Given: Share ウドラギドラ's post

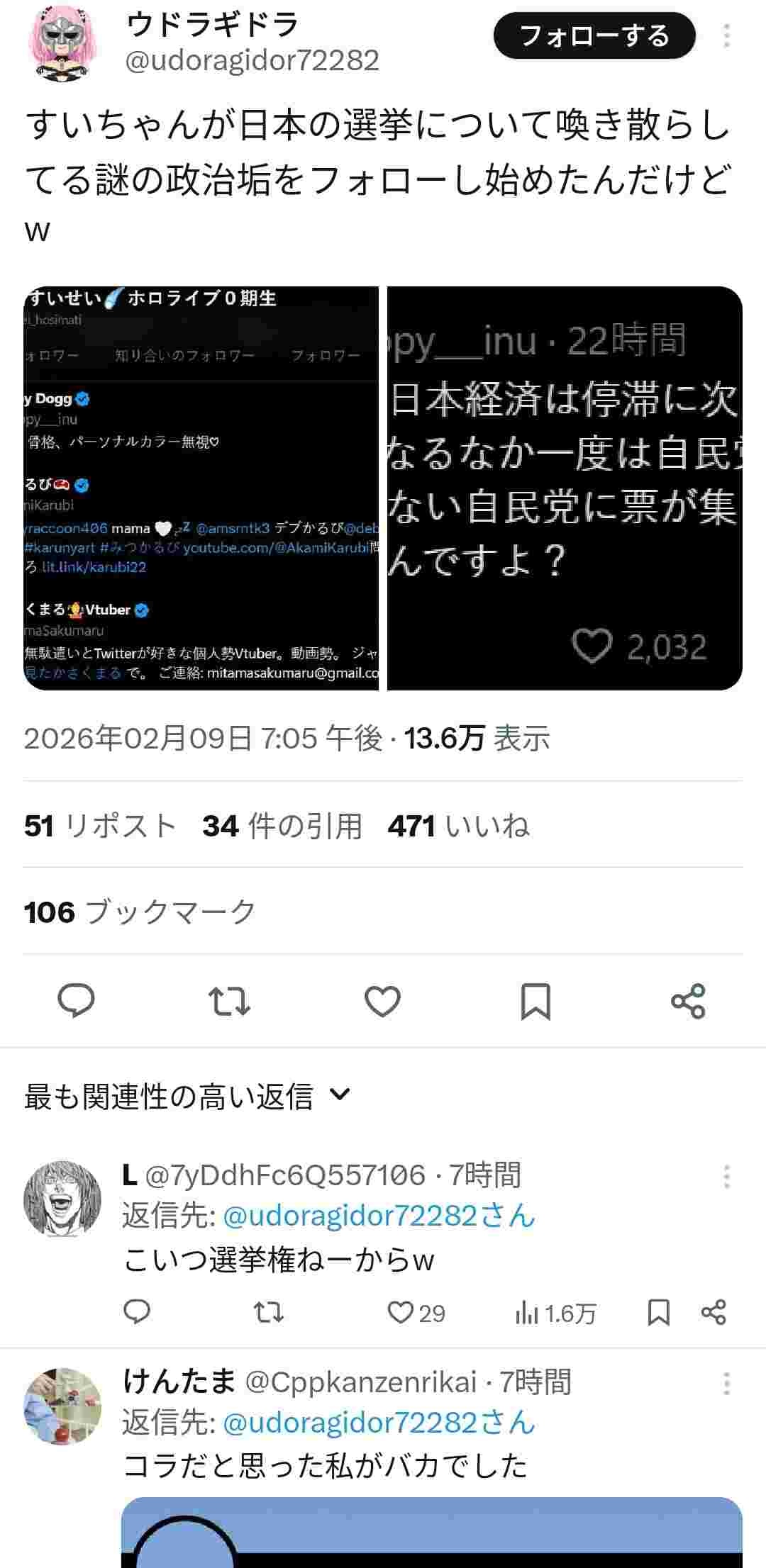Looking at the screenshot, I should pos(688,1001).
